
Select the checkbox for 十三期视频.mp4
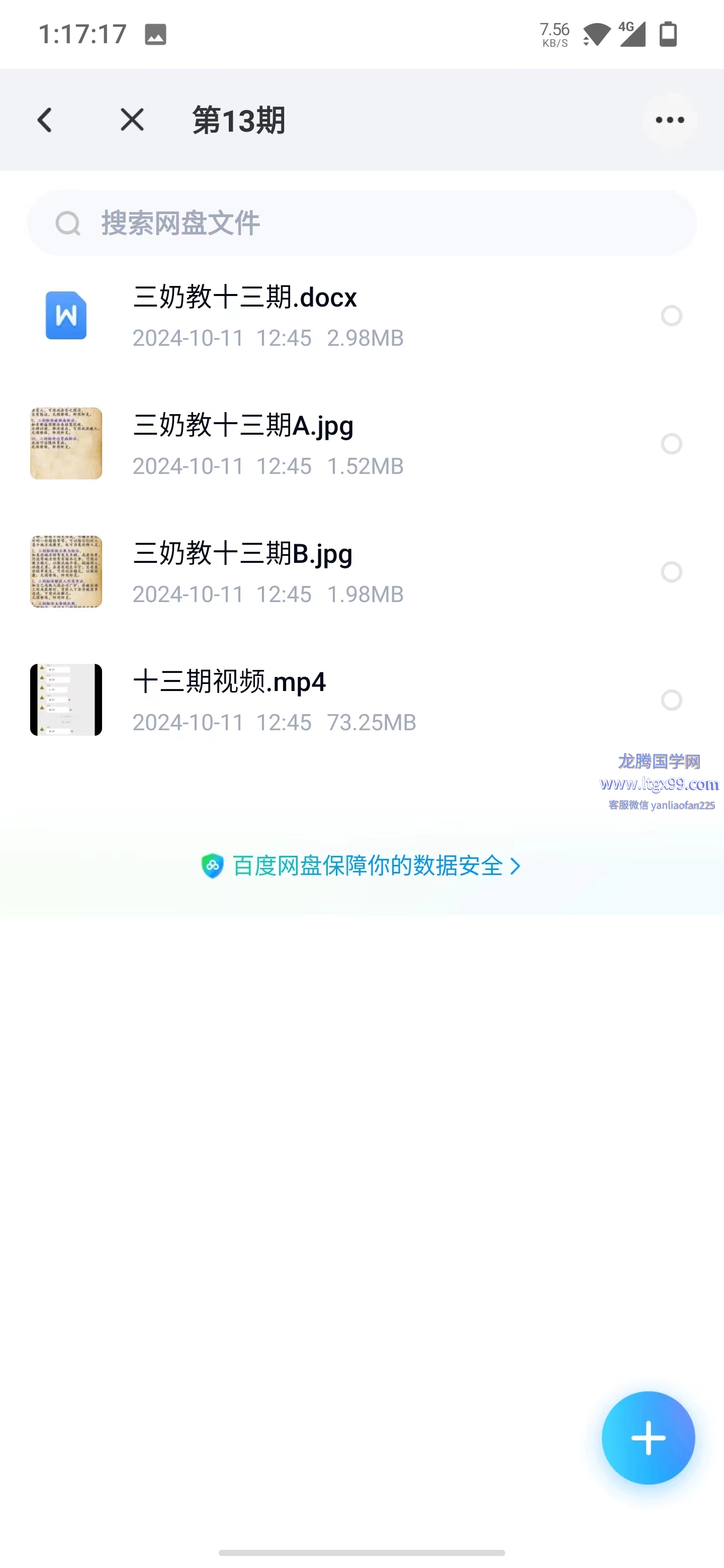tap(671, 700)
